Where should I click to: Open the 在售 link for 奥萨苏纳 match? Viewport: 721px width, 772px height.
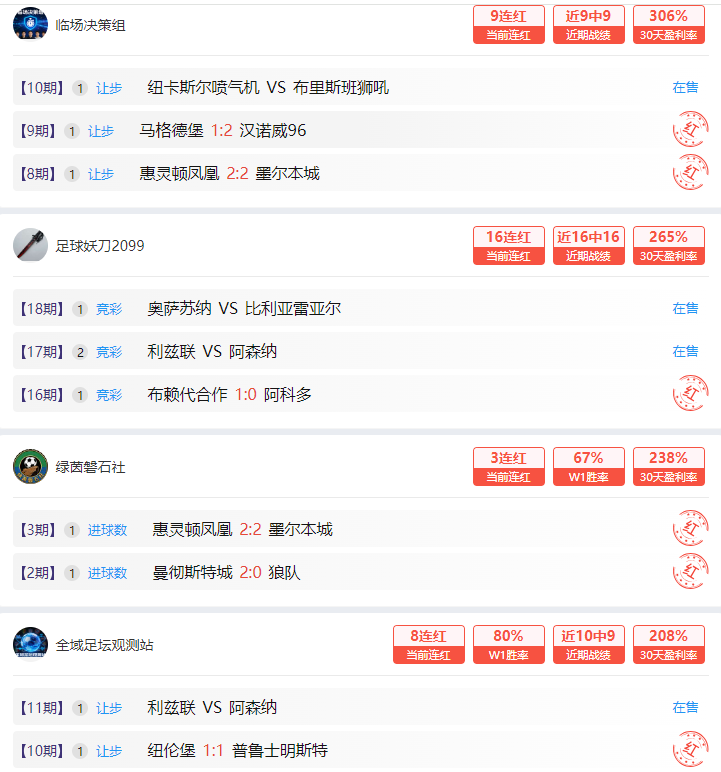coord(684,308)
